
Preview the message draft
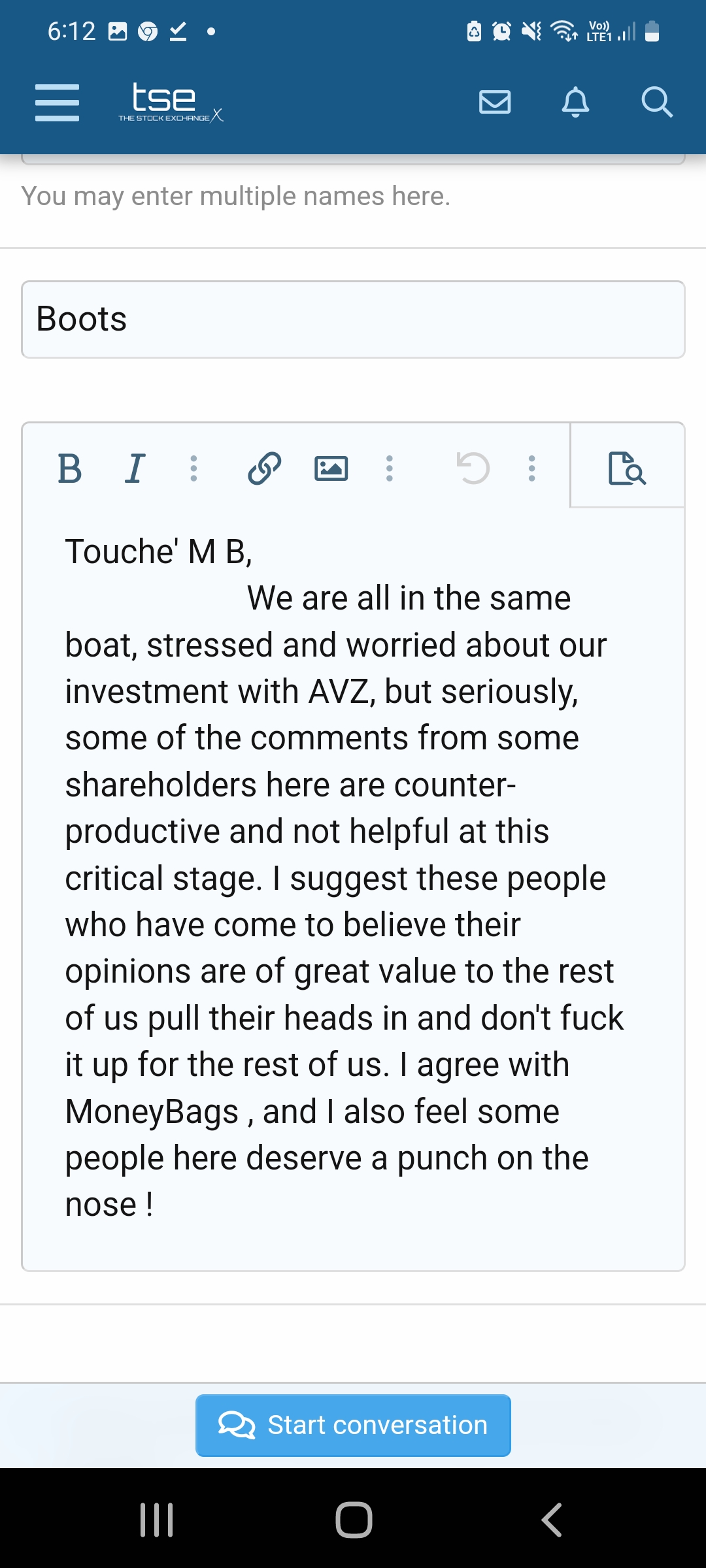627,468
